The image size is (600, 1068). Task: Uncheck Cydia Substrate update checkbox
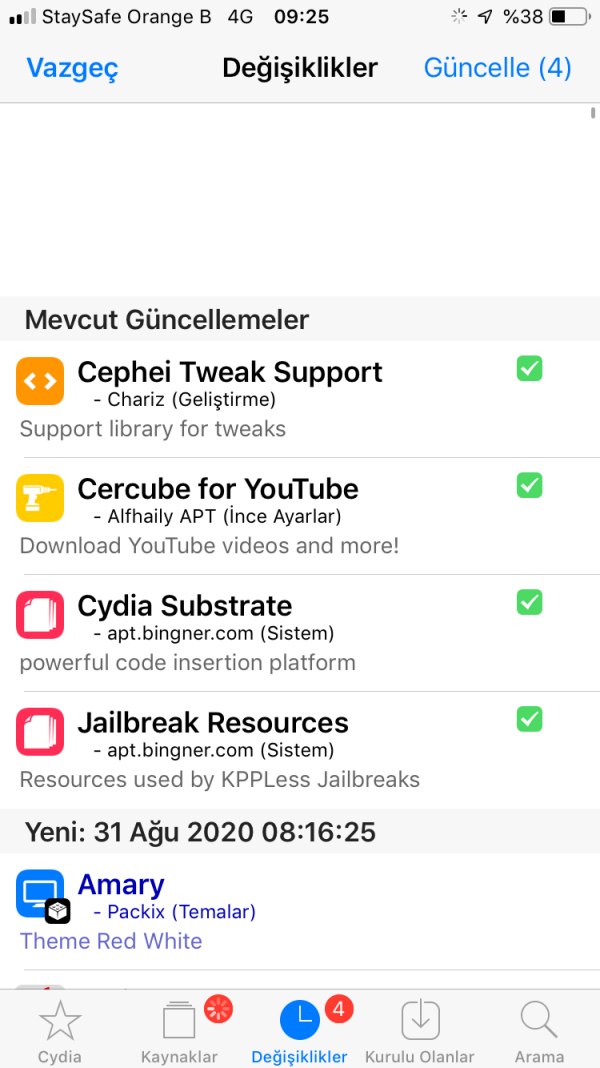pyautogui.click(x=529, y=602)
